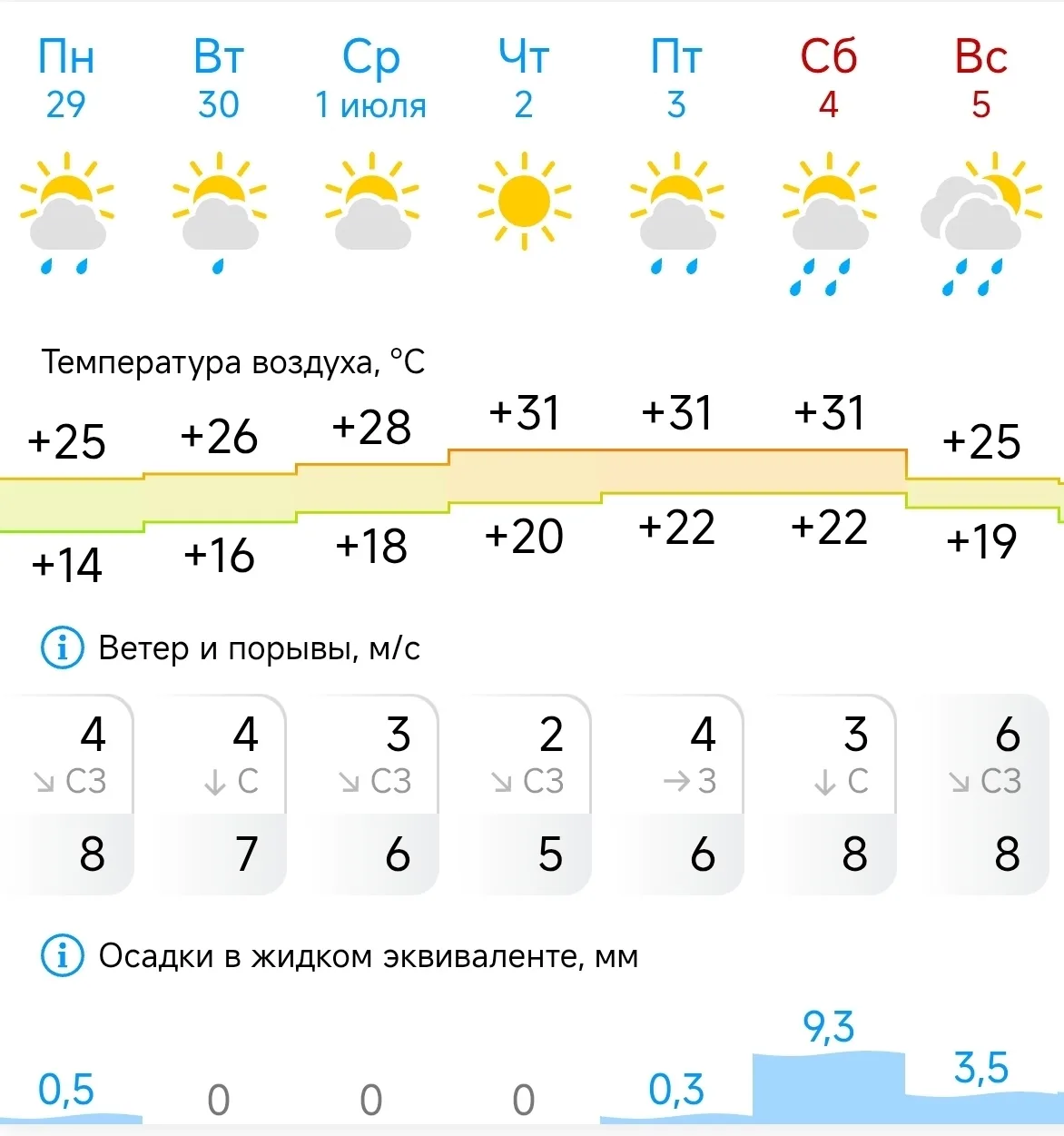Open info icon next to Ветер и порывы
Viewport: 1064px width, 1136px height.
point(63,648)
